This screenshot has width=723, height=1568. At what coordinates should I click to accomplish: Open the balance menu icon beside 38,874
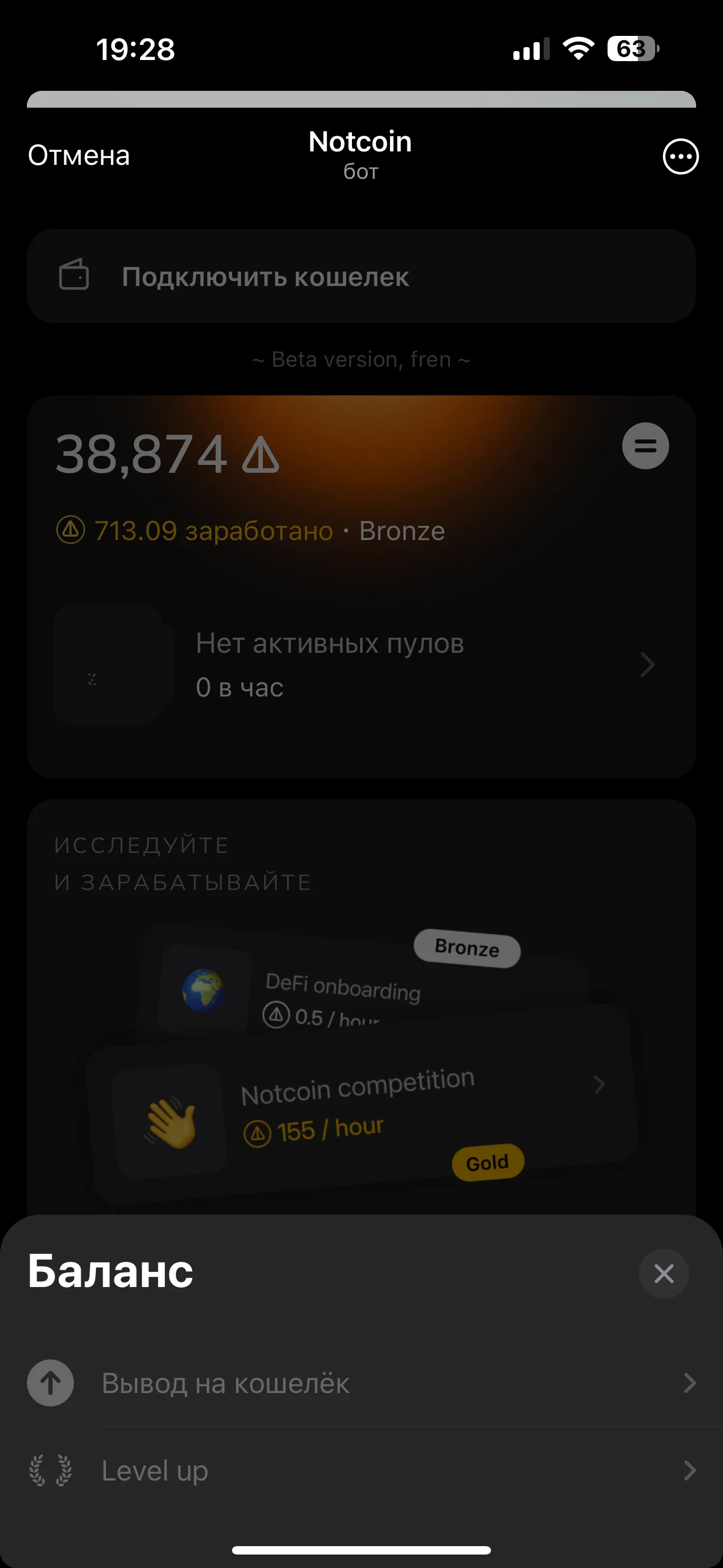pos(645,446)
